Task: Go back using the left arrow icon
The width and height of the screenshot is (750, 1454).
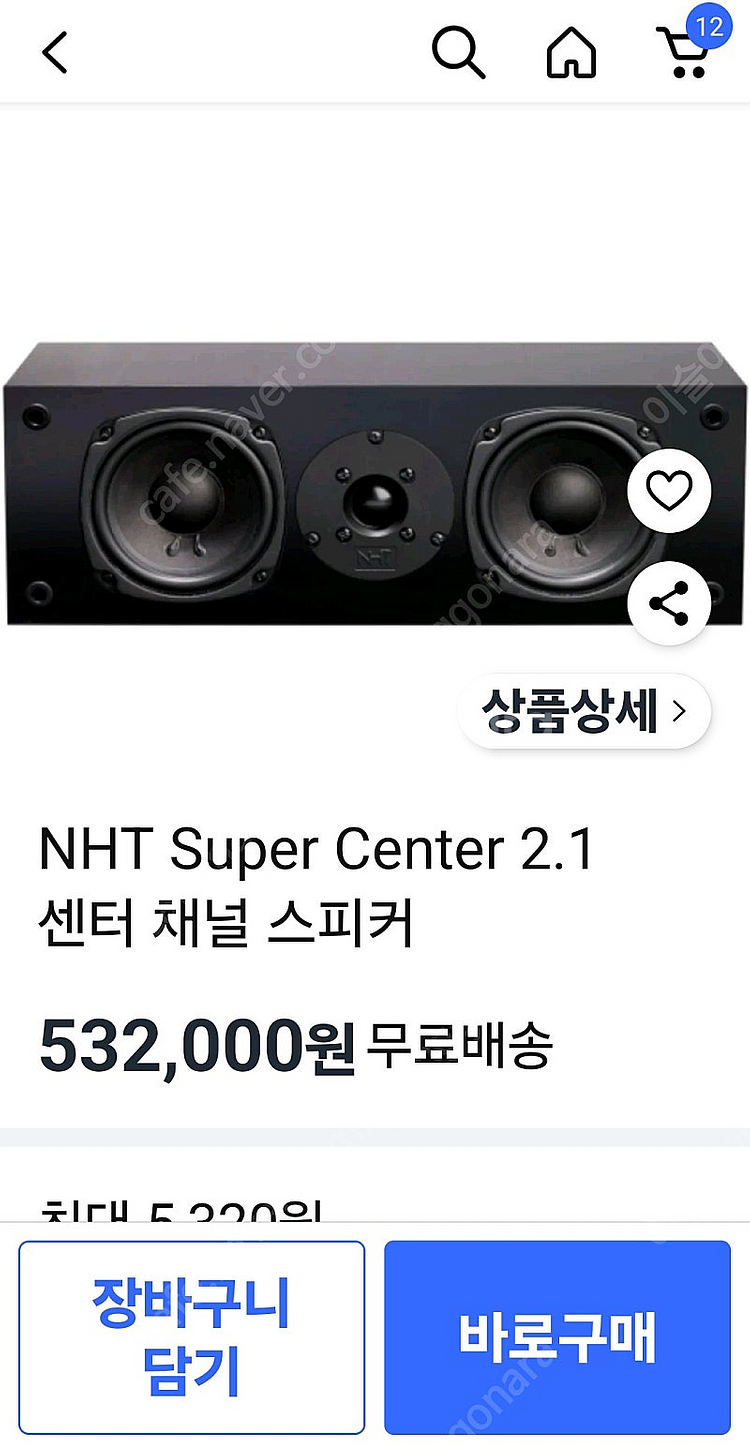Action: [x=55, y=54]
